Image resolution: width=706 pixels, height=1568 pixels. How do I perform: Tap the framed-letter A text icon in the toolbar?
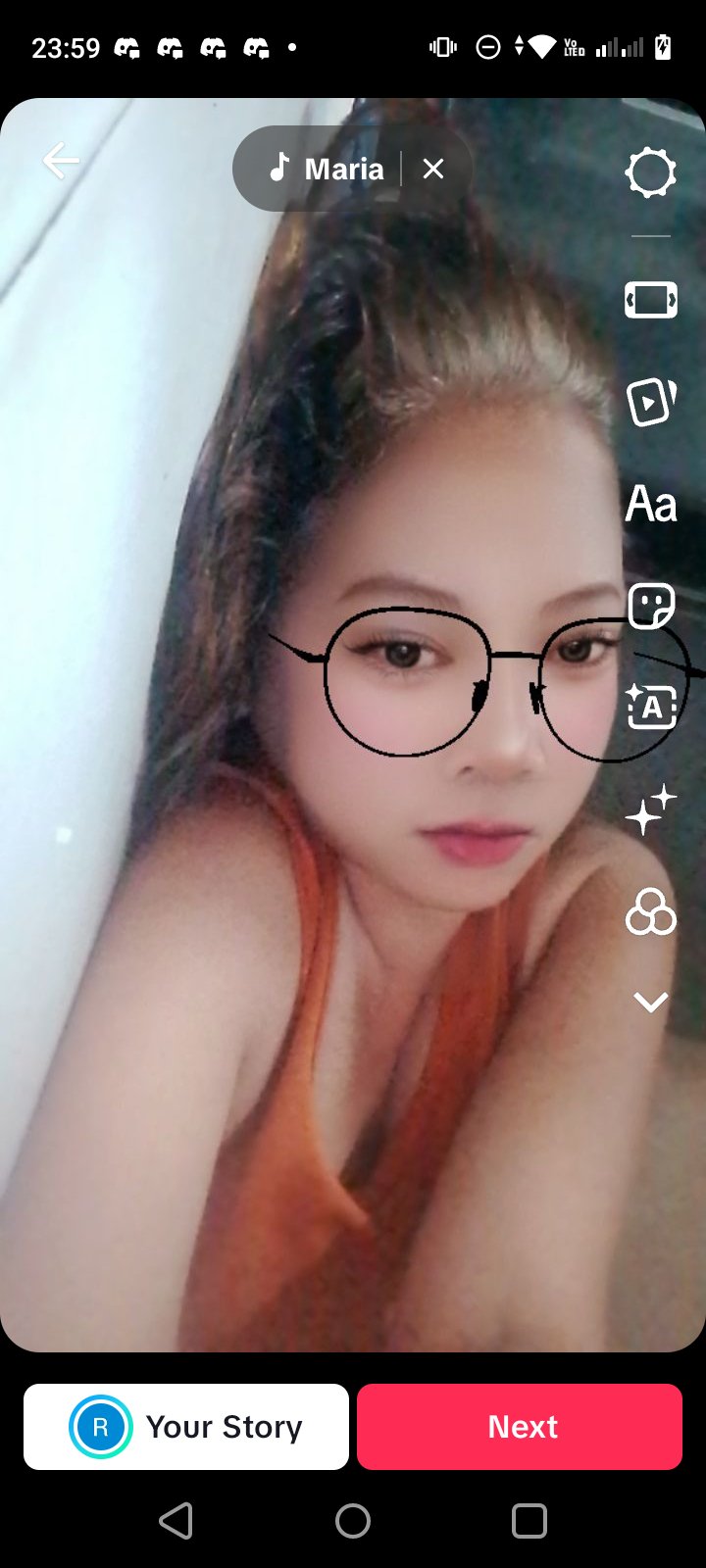tap(651, 707)
